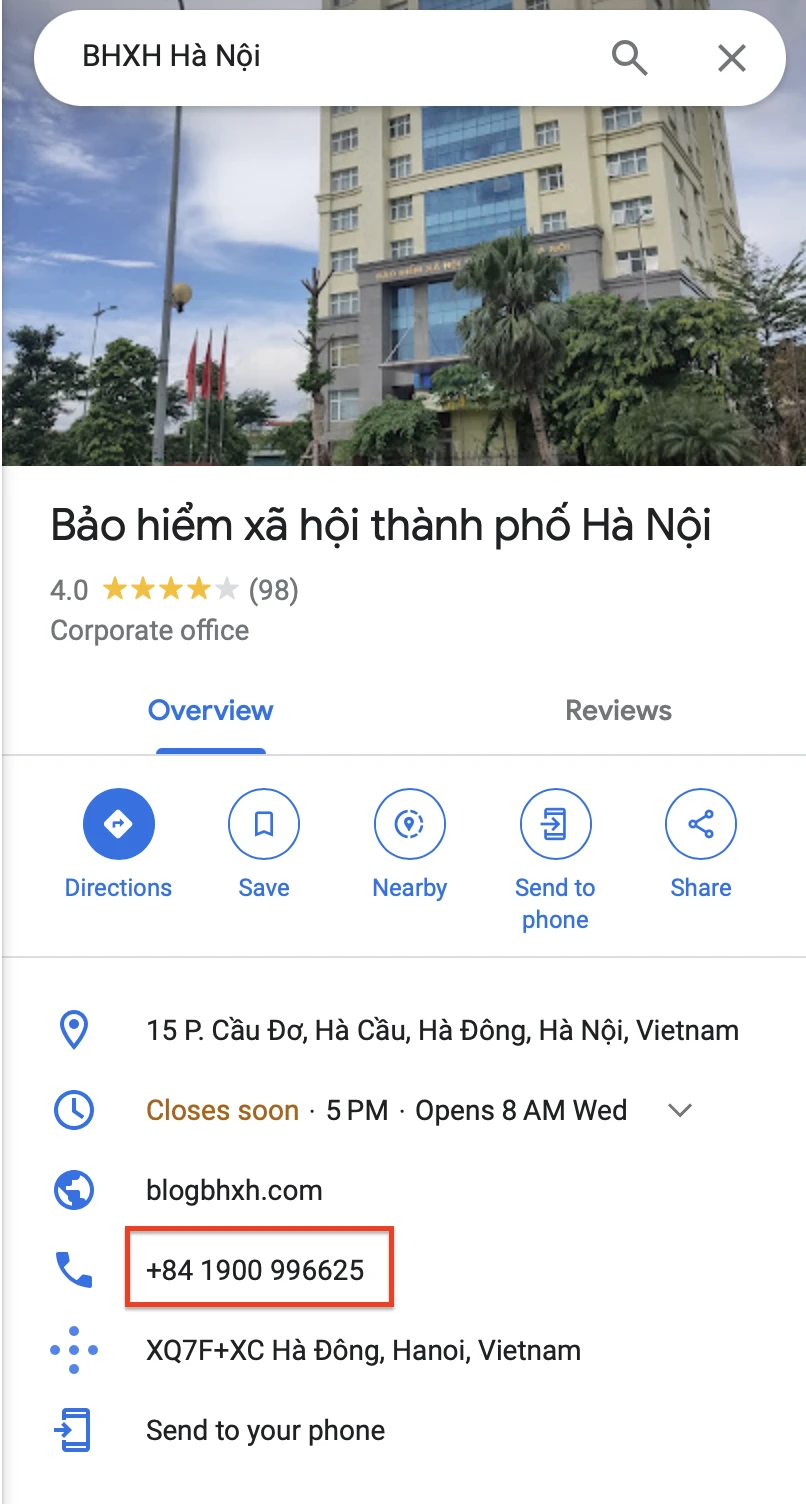Screen dimensions: 806x1504
Task: Select the Nearby search icon
Action: click(409, 823)
